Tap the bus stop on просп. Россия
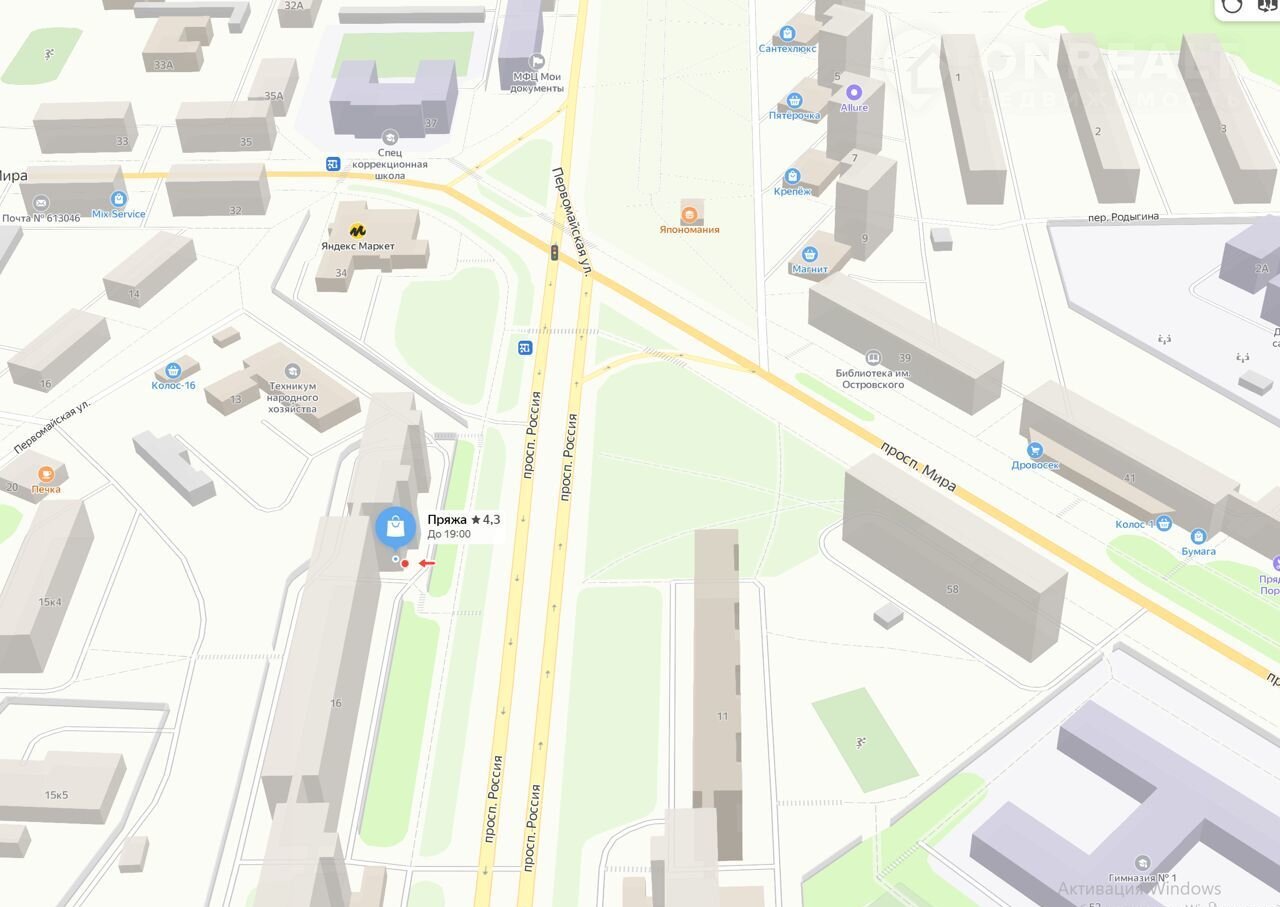 (x=525, y=347)
